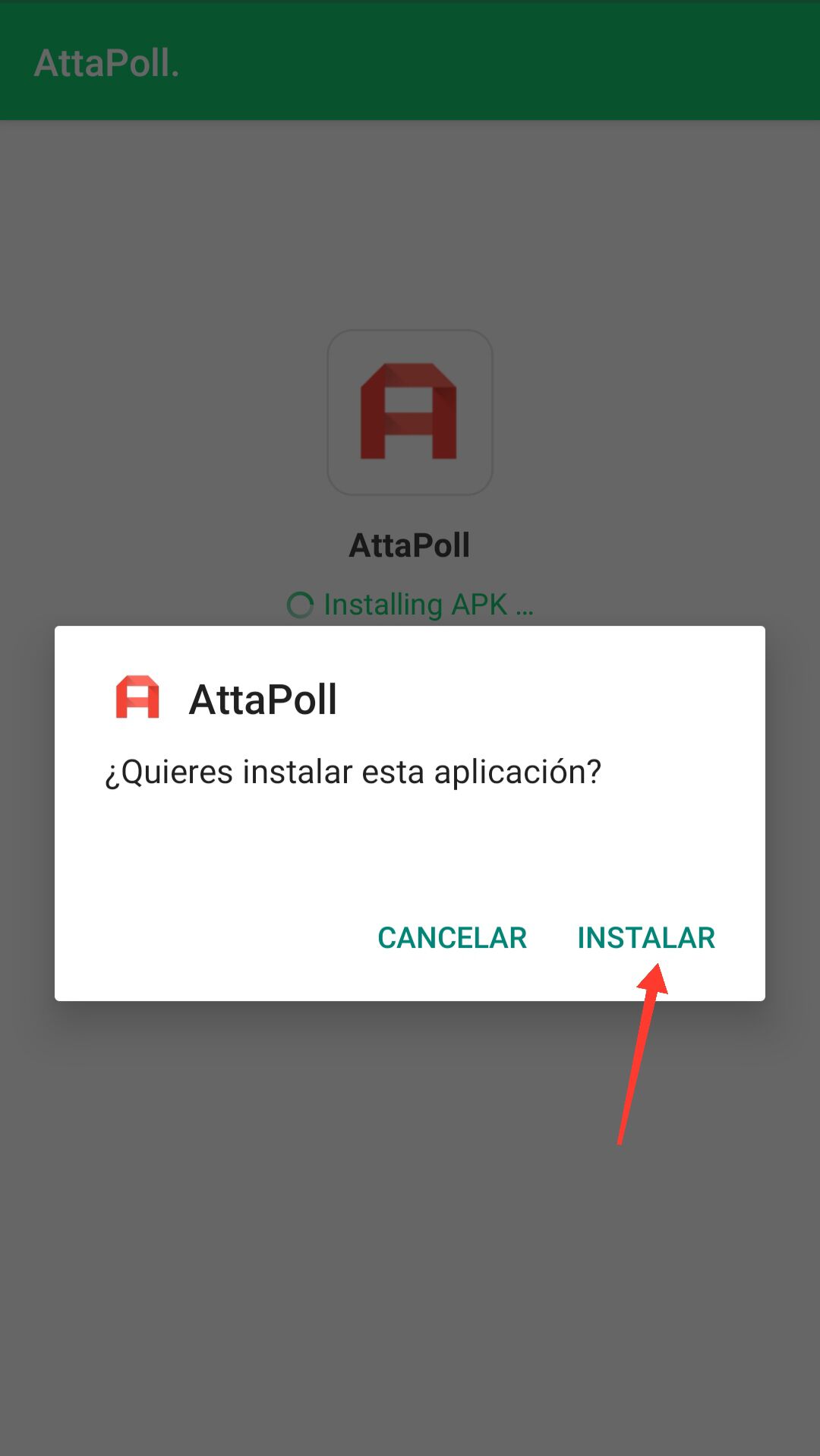
Task: Cancel installation with the CANCELAR button
Action: [x=452, y=937]
